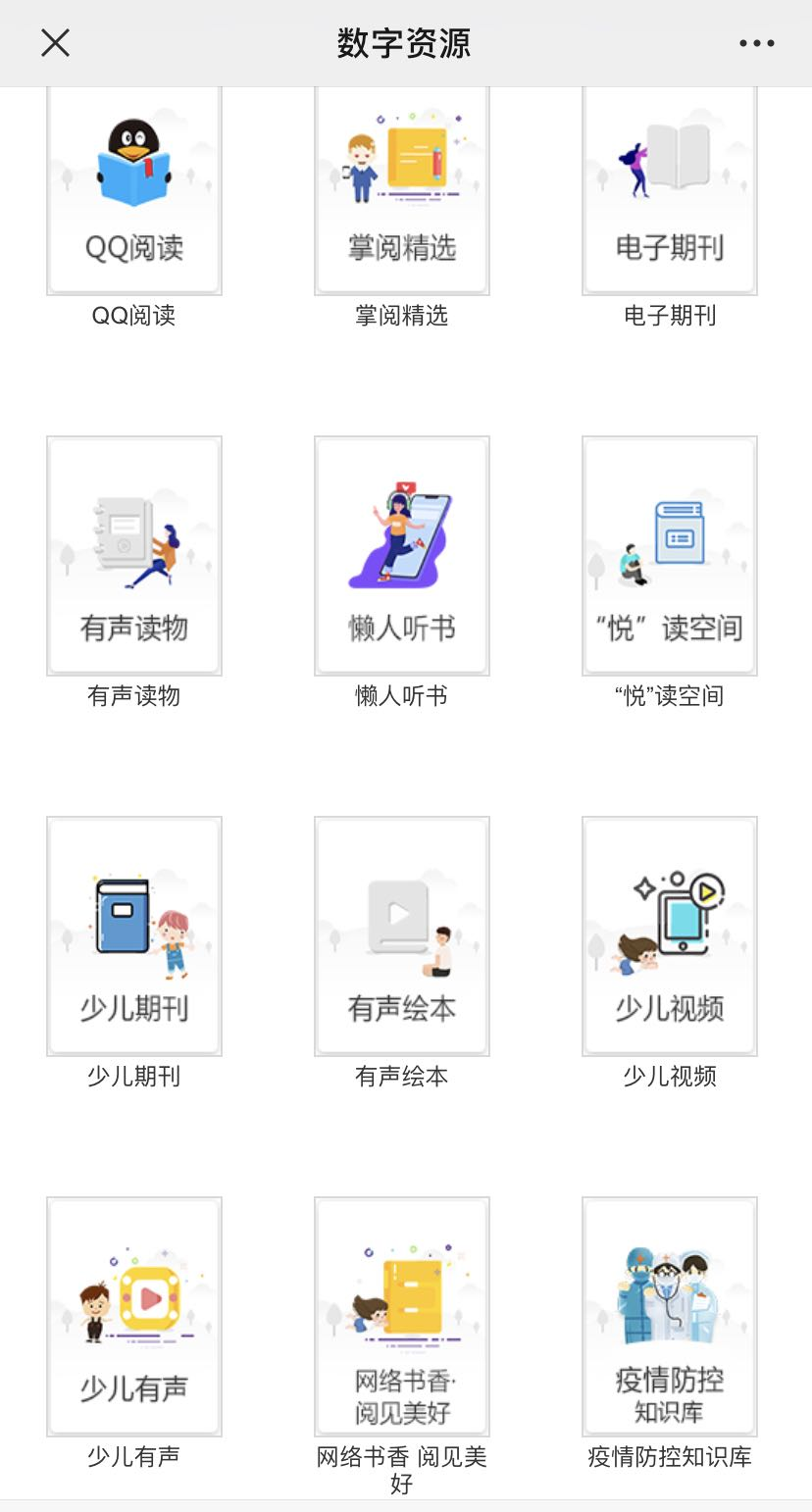Open 疫情防控知识库 tile
The width and height of the screenshot is (812, 1512).
click(670, 1317)
